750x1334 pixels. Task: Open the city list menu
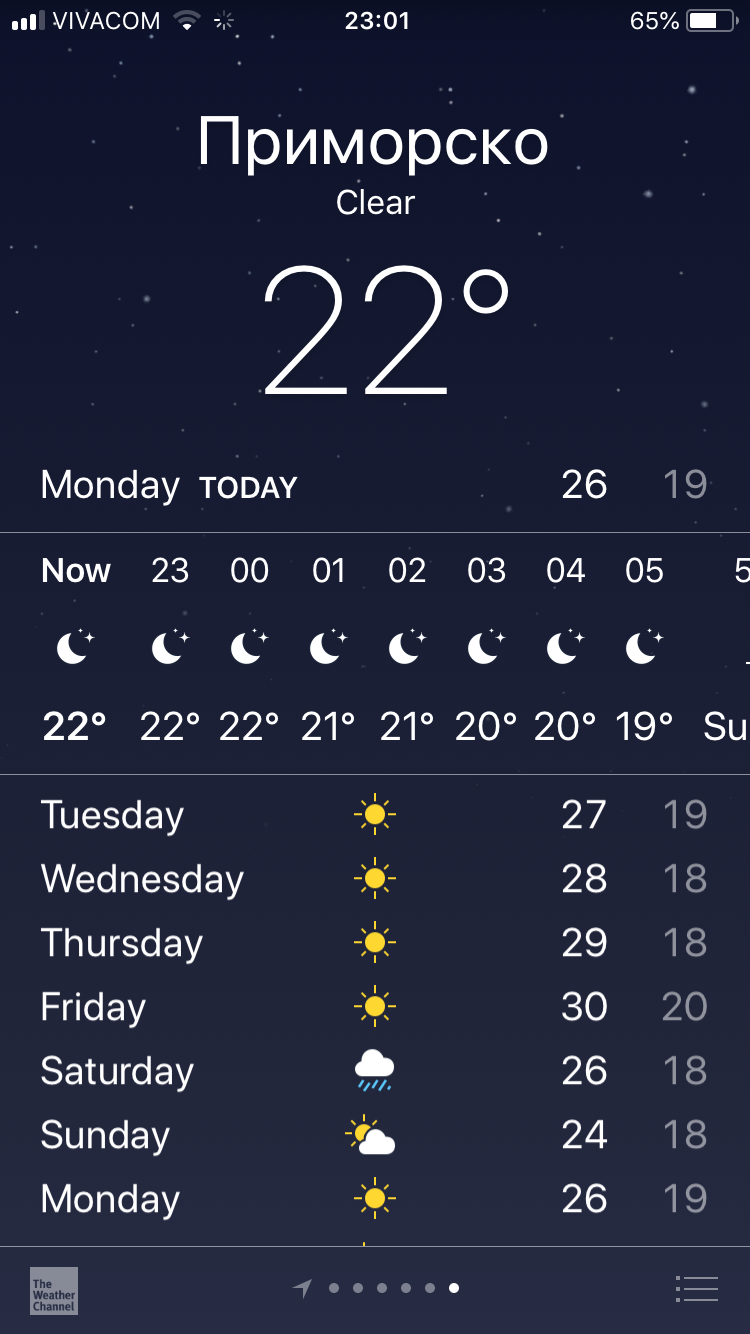click(x=696, y=1289)
